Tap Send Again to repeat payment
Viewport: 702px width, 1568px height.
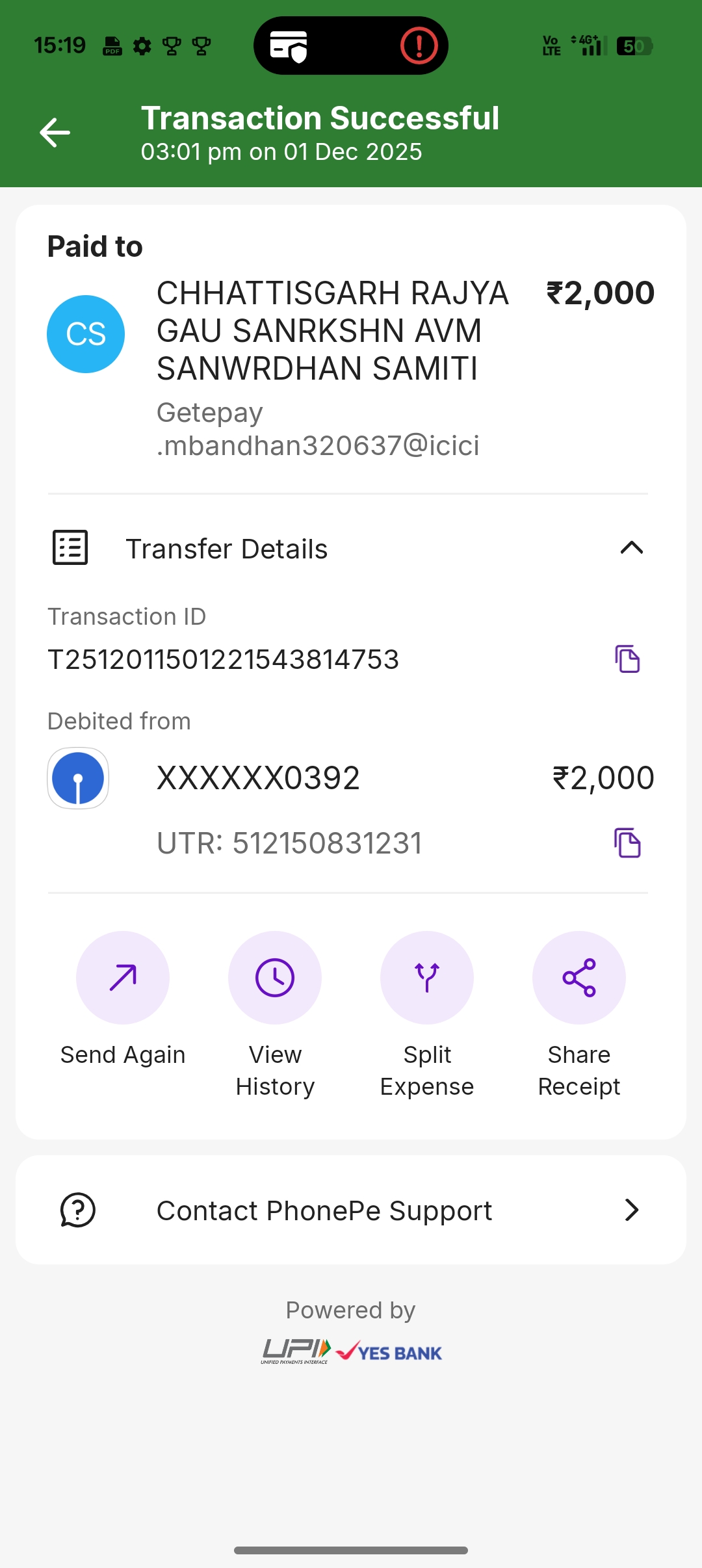click(123, 978)
